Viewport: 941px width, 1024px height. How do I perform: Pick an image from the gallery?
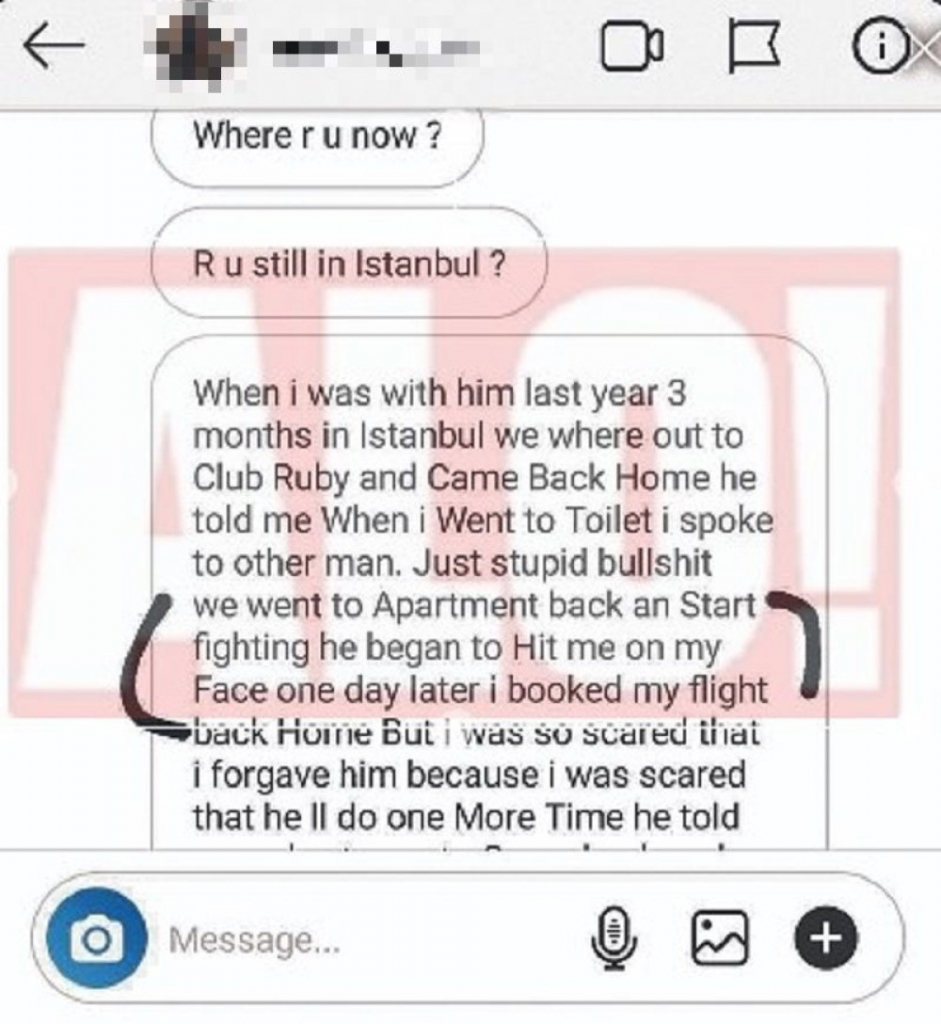[x=719, y=938]
